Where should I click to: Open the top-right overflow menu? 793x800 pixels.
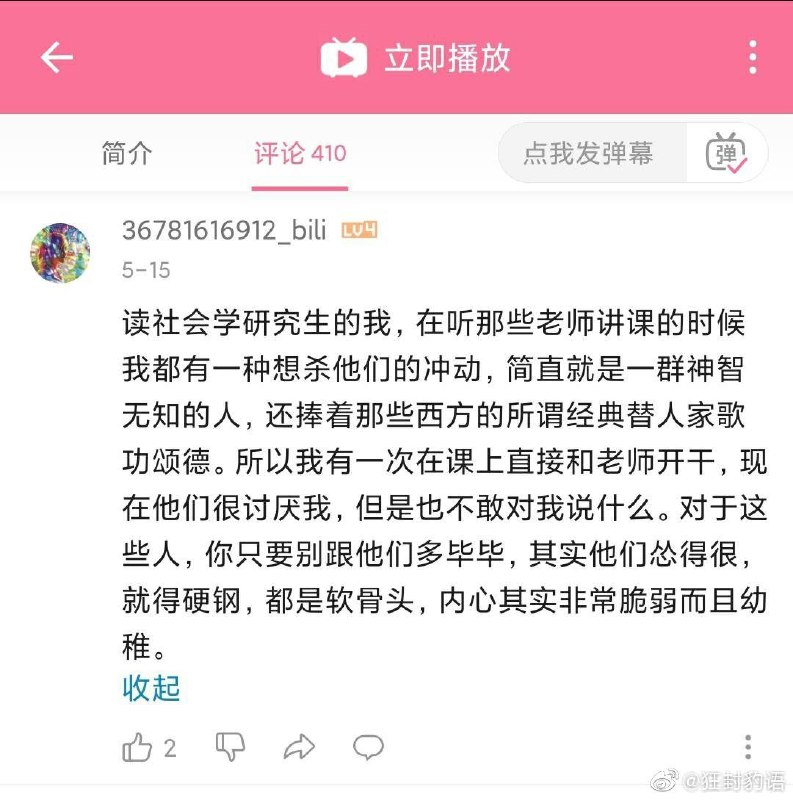pyautogui.click(x=753, y=58)
